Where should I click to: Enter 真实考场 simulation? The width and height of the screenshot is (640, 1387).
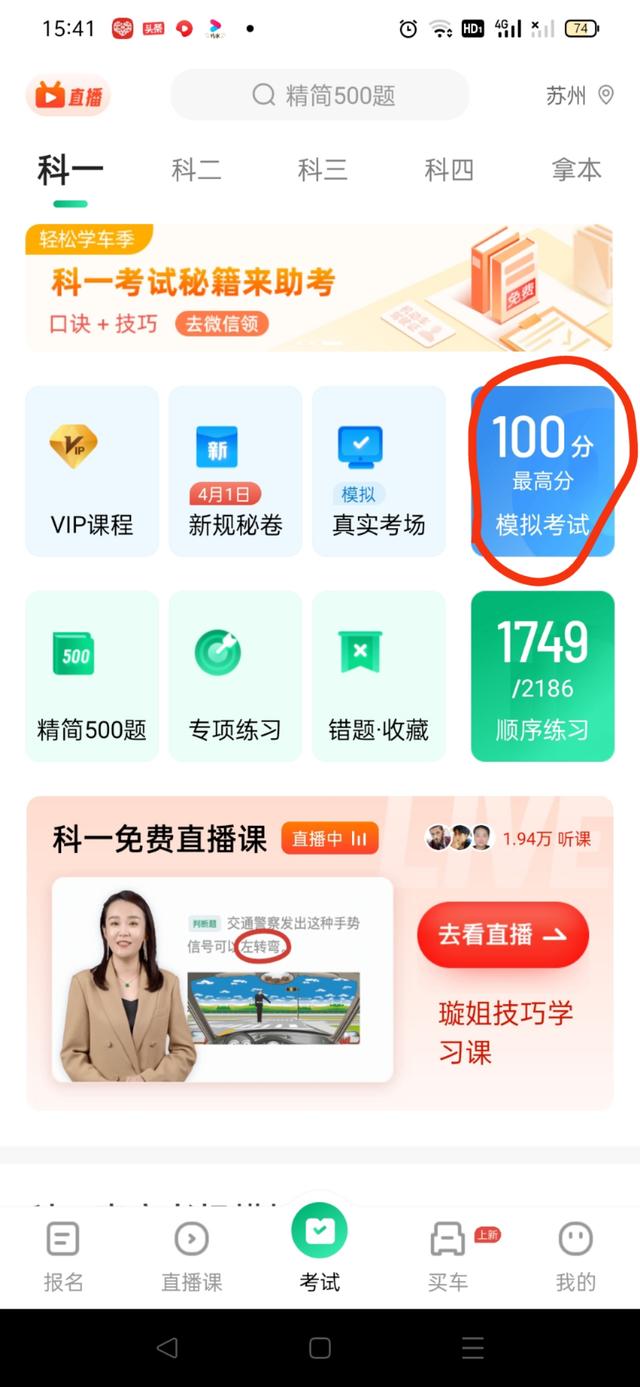click(x=379, y=471)
